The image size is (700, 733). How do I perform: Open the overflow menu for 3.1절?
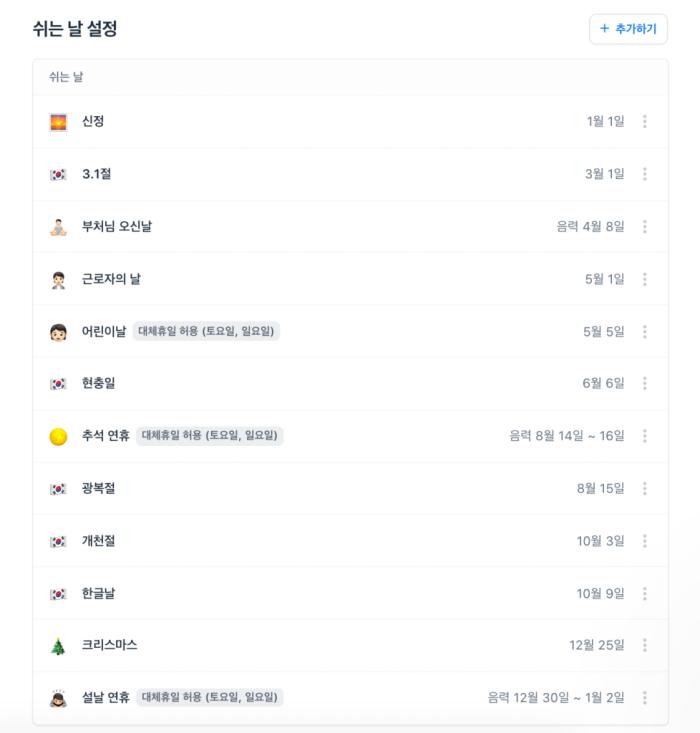pyautogui.click(x=644, y=174)
